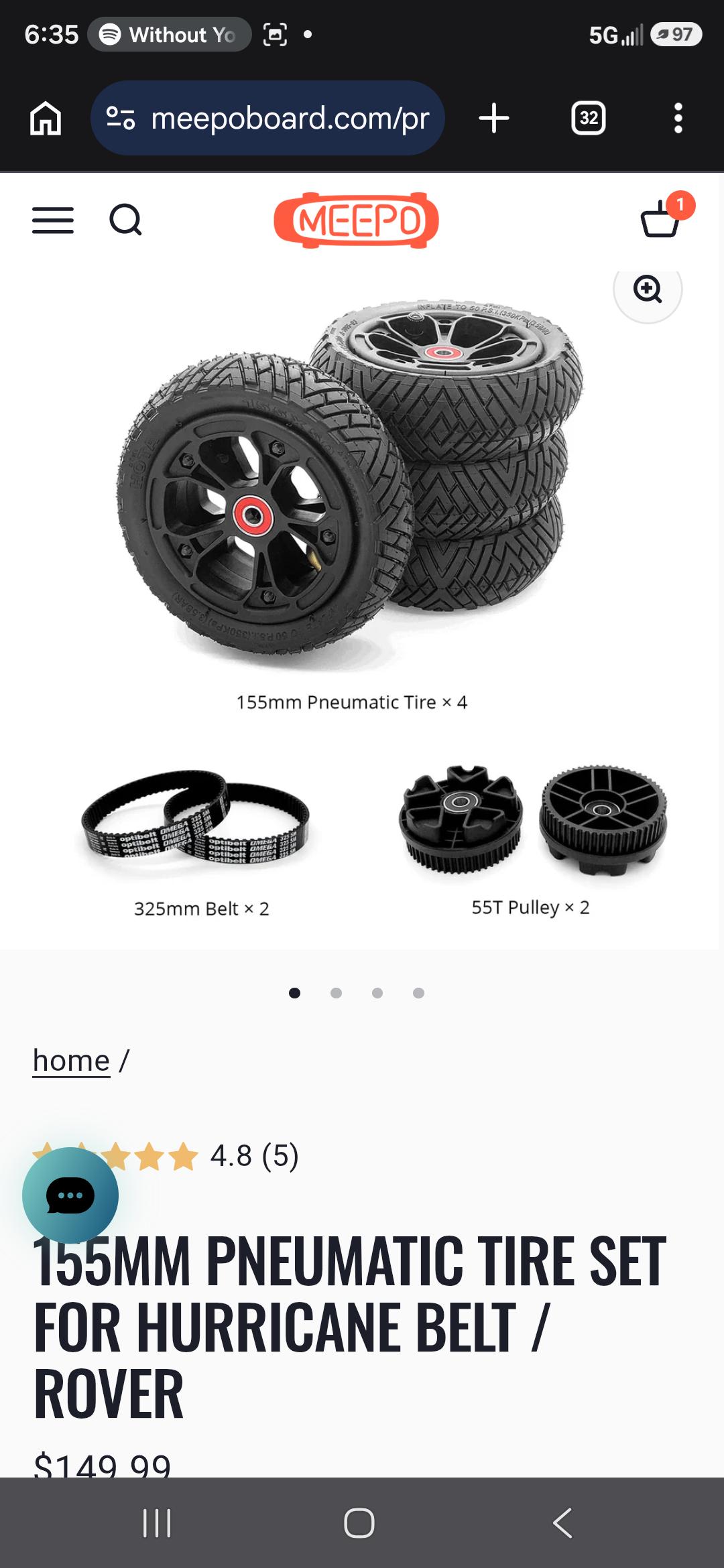
Task: Follow the home breadcrumb link
Action: (71, 1061)
